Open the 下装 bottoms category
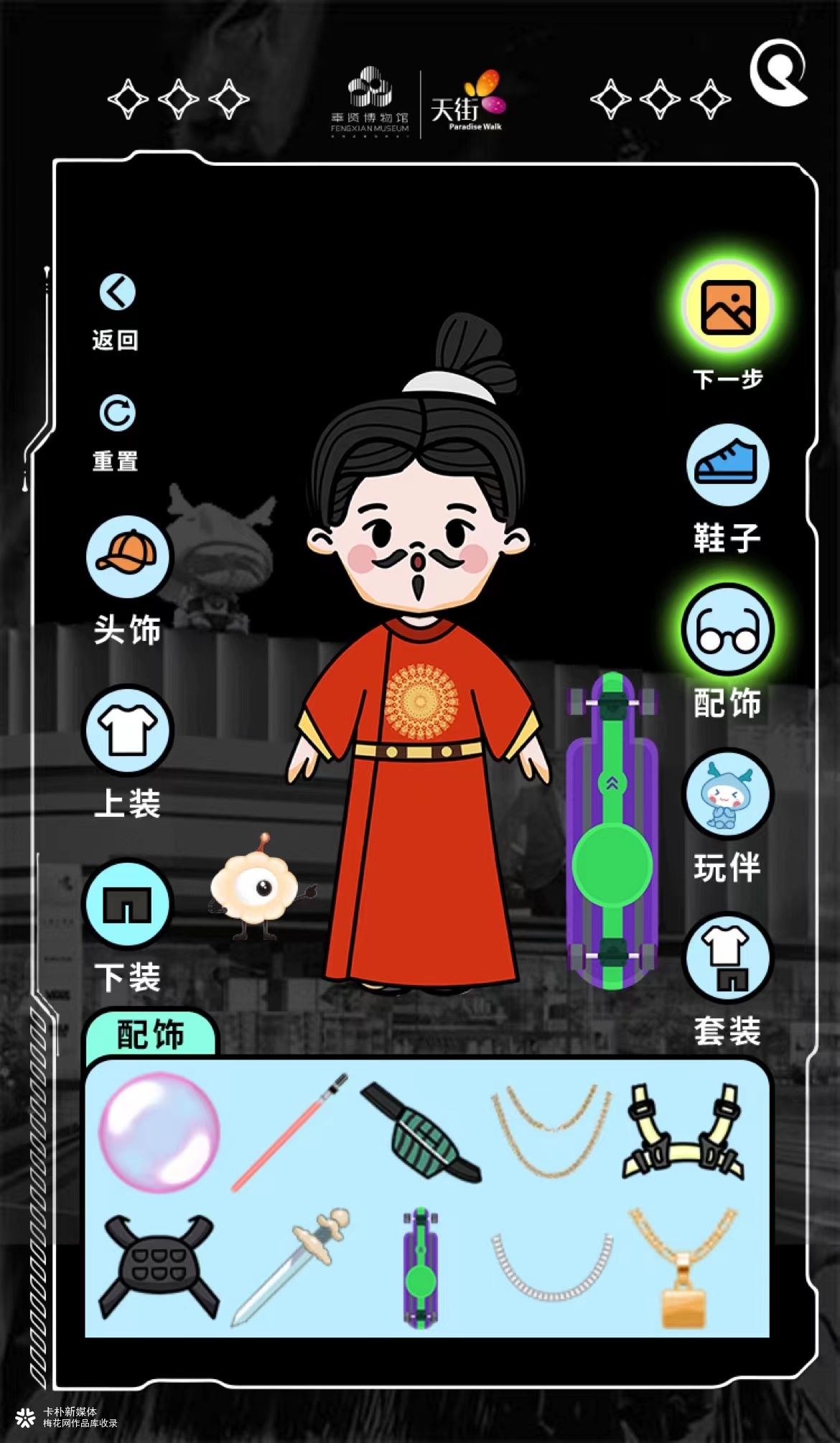Screen dimensions: 840x1443 coord(128,905)
